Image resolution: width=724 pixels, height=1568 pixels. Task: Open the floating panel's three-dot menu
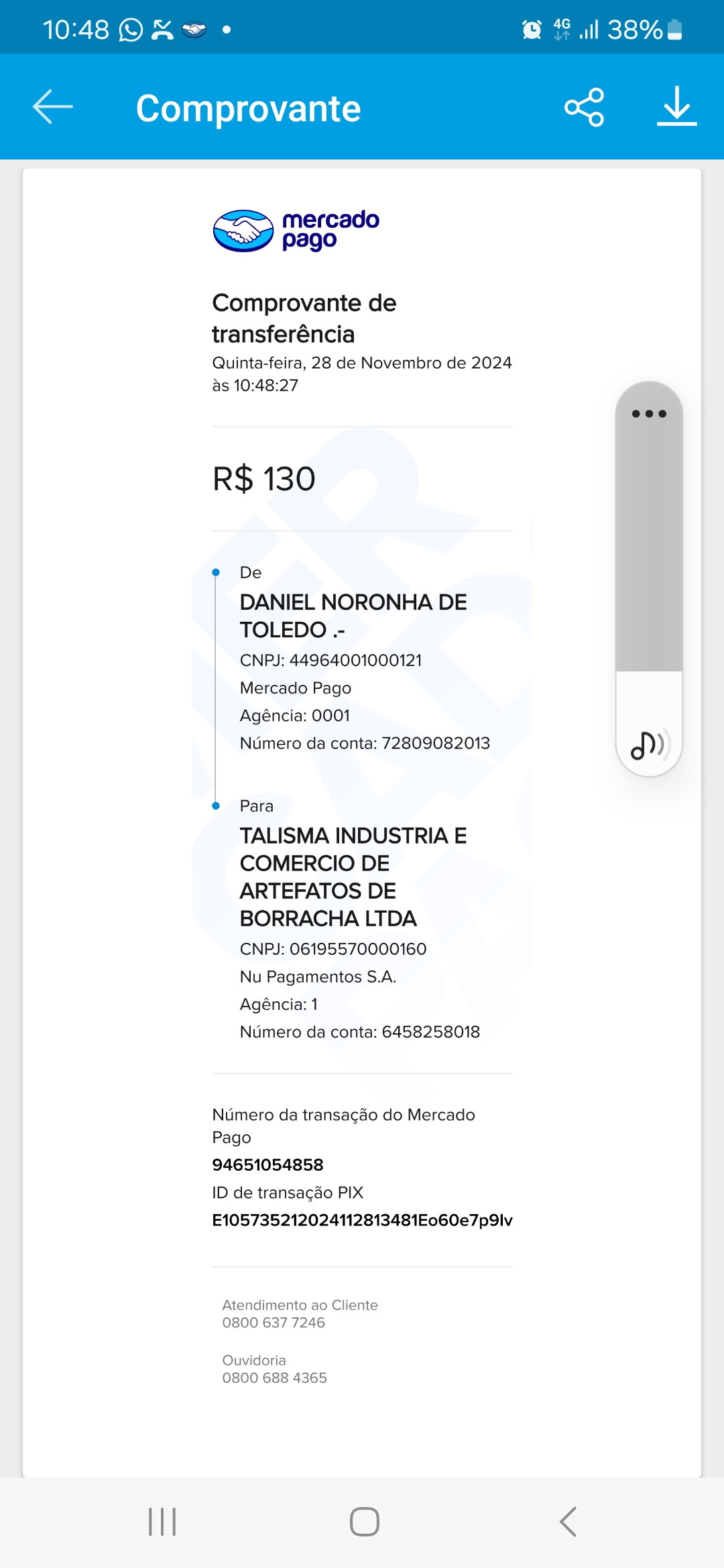649,414
